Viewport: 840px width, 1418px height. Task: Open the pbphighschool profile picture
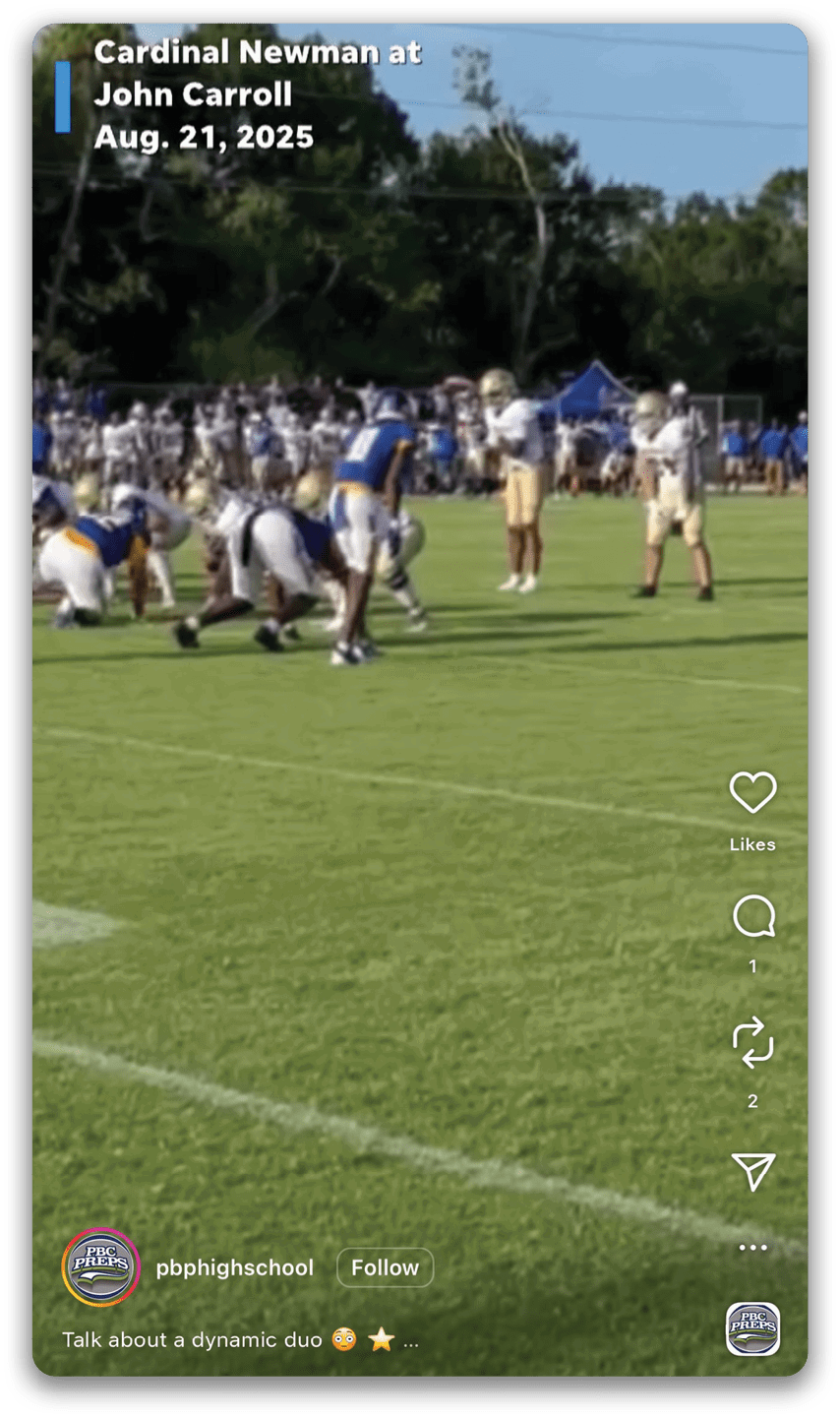[100, 1267]
